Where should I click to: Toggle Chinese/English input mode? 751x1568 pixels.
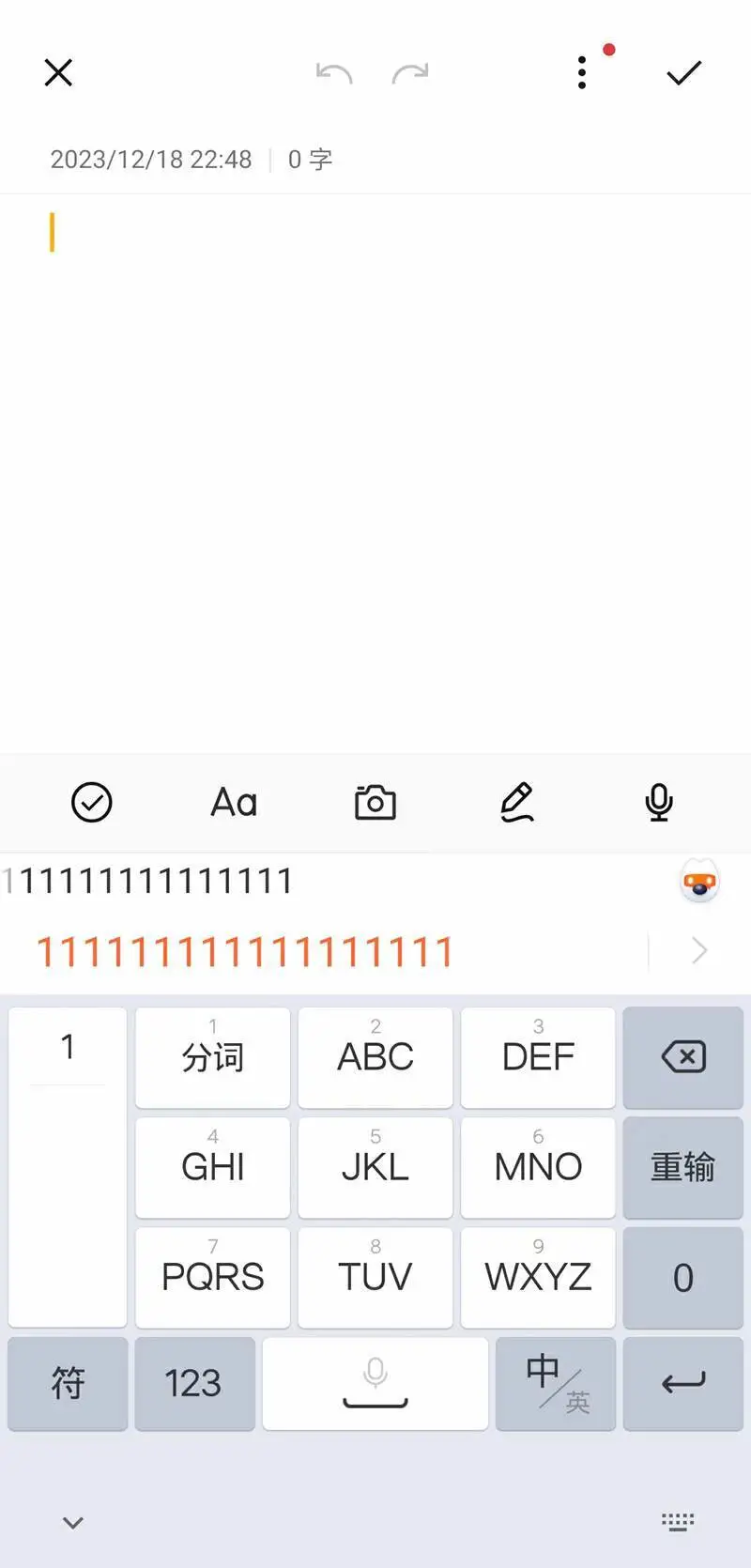click(556, 1383)
